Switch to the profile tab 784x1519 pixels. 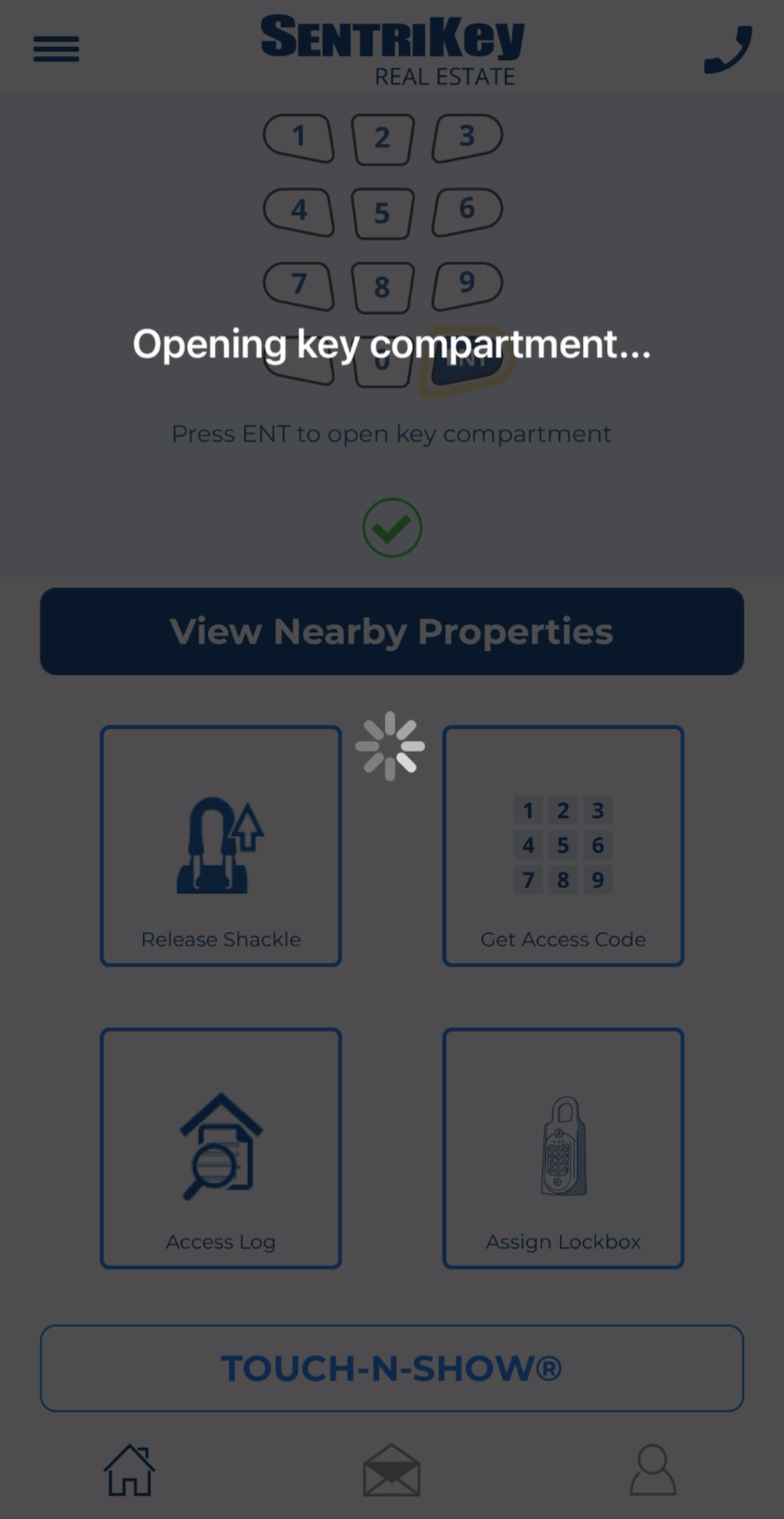[653, 1470]
